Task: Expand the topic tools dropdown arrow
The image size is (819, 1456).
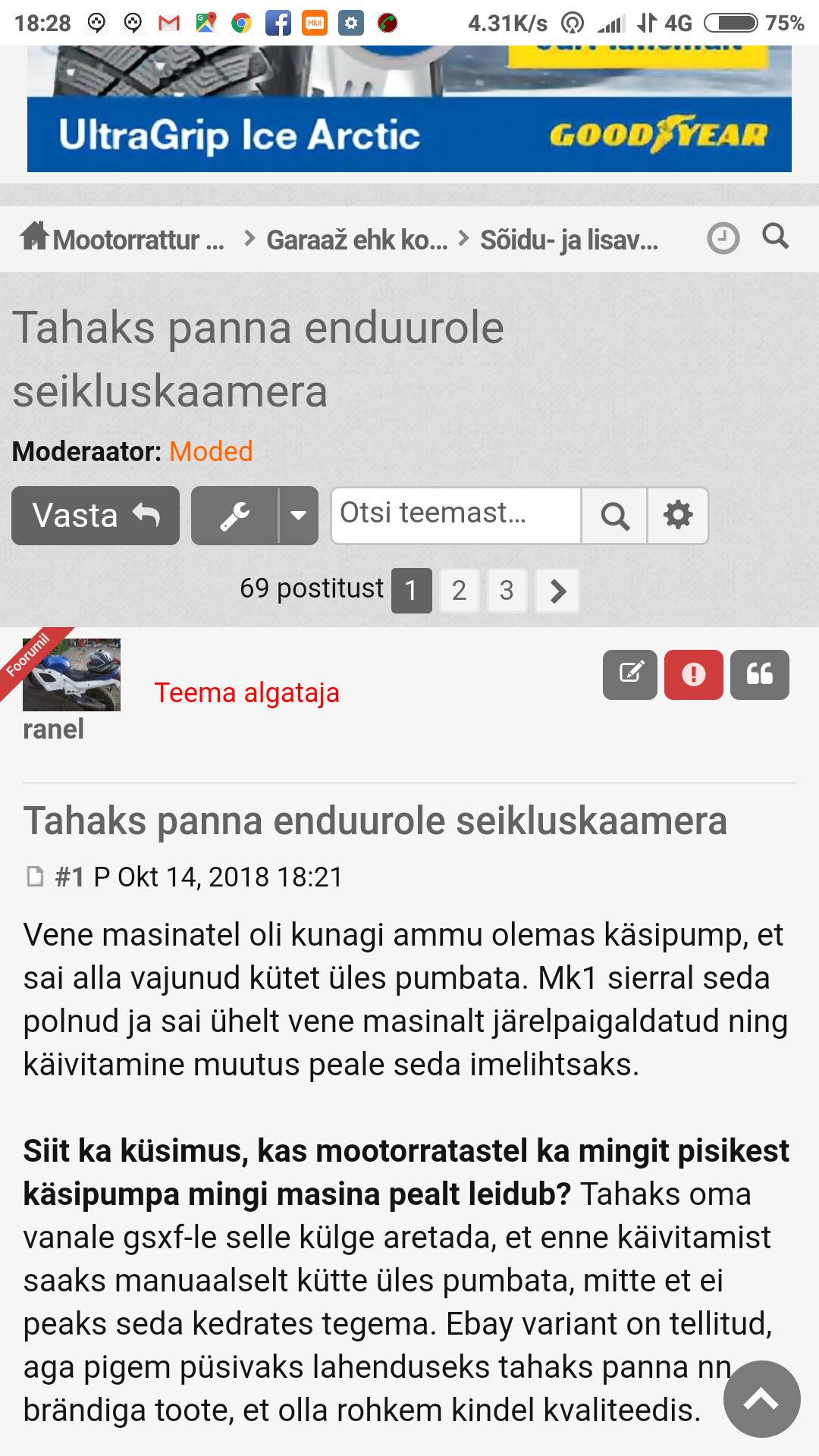Action: 299,516
